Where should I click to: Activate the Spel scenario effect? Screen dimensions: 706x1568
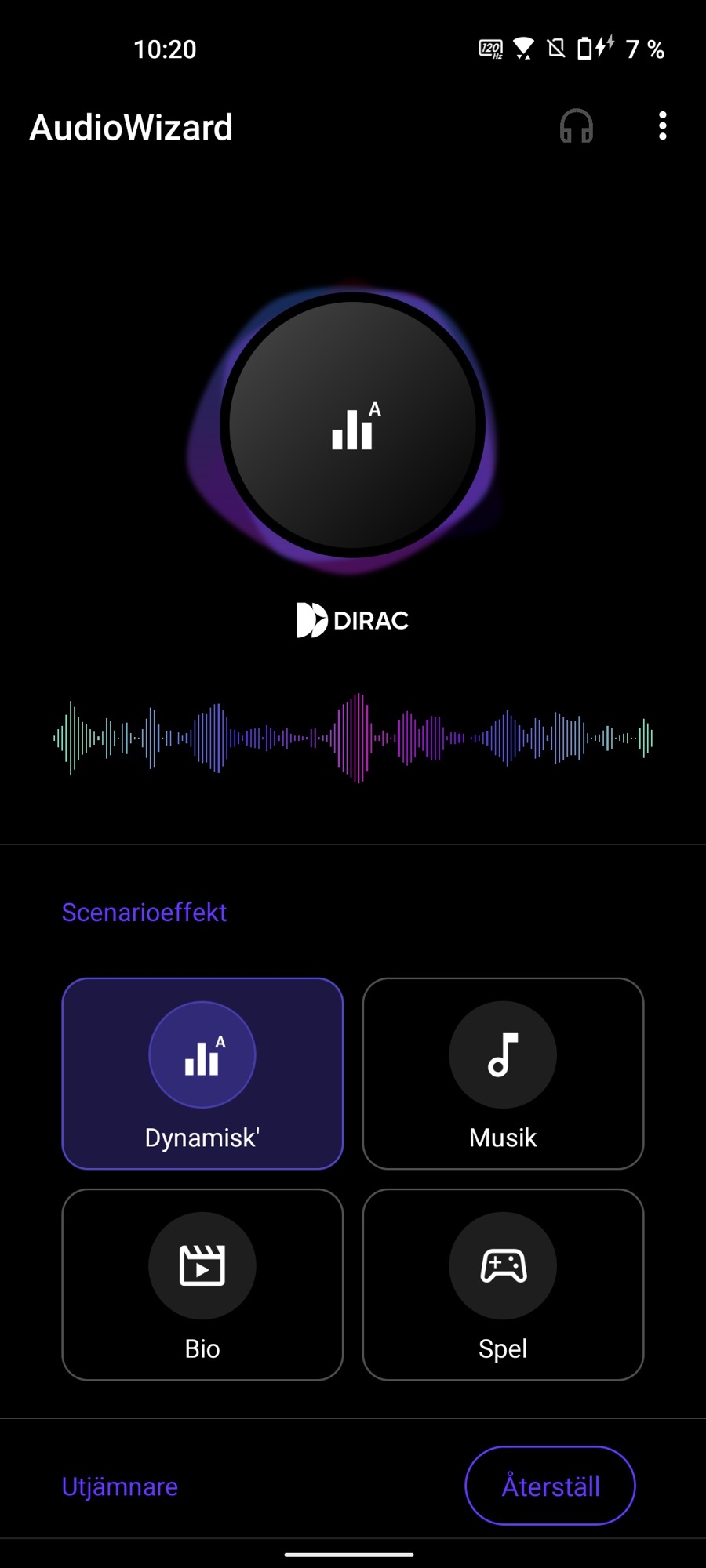(503, 1284)
